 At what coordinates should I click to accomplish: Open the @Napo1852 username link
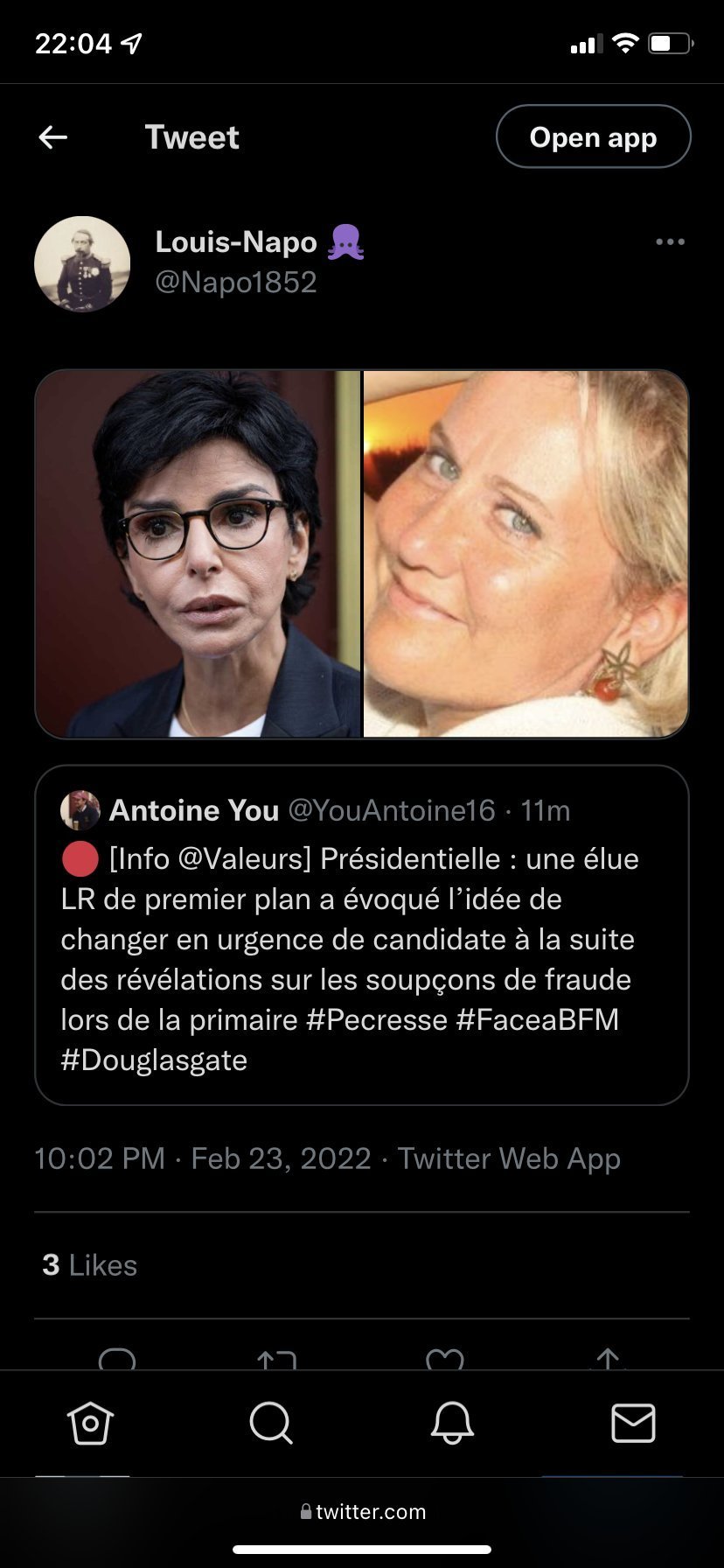[235, 283]
